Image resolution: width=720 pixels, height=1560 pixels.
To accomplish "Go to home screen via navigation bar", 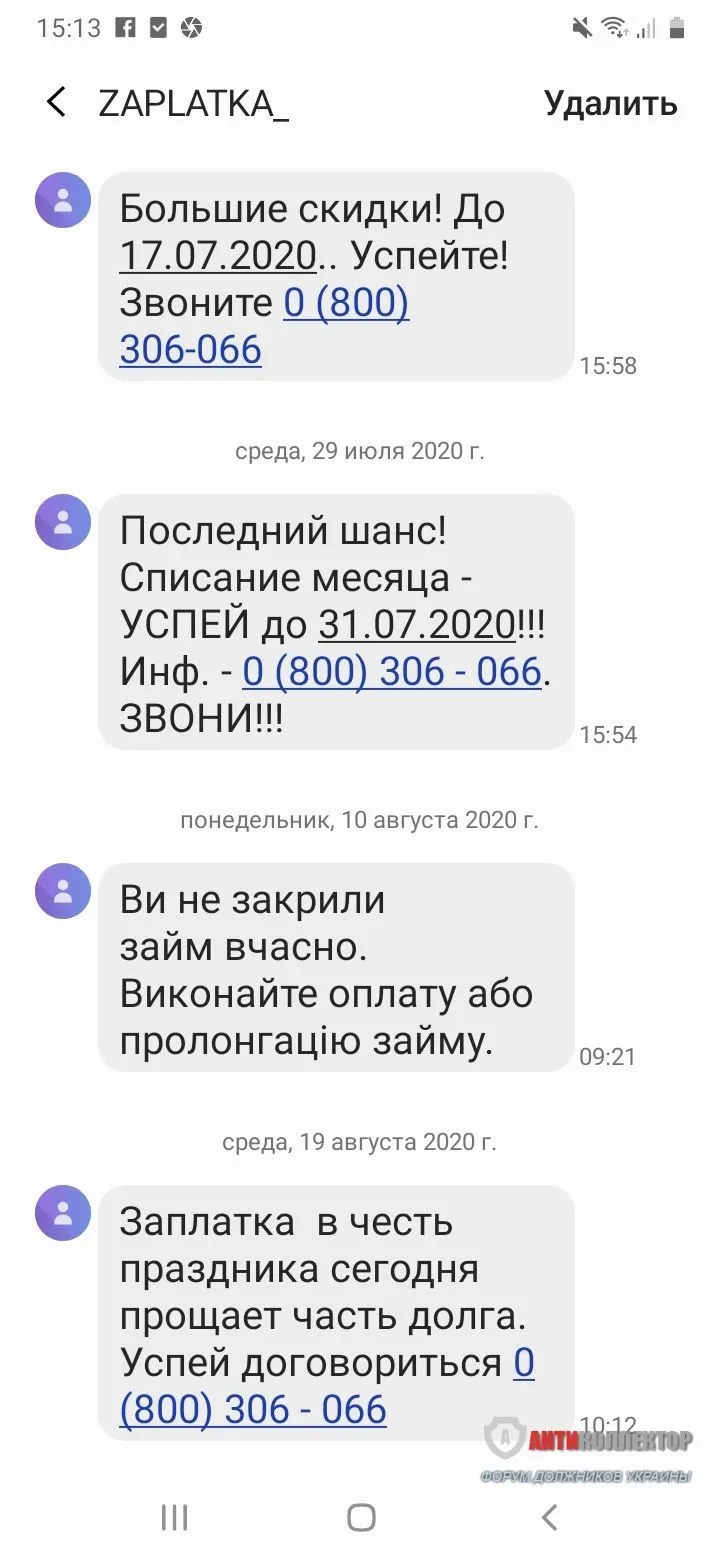I will (361, 1518).
